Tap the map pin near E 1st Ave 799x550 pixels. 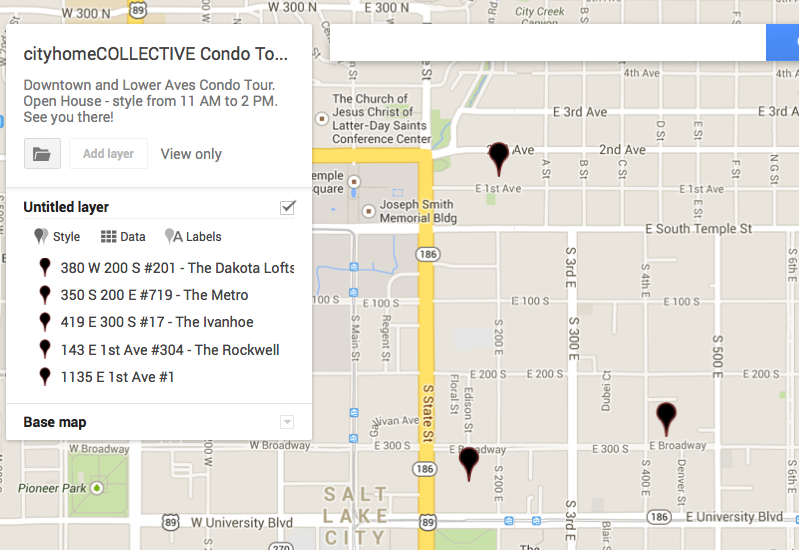499,158
